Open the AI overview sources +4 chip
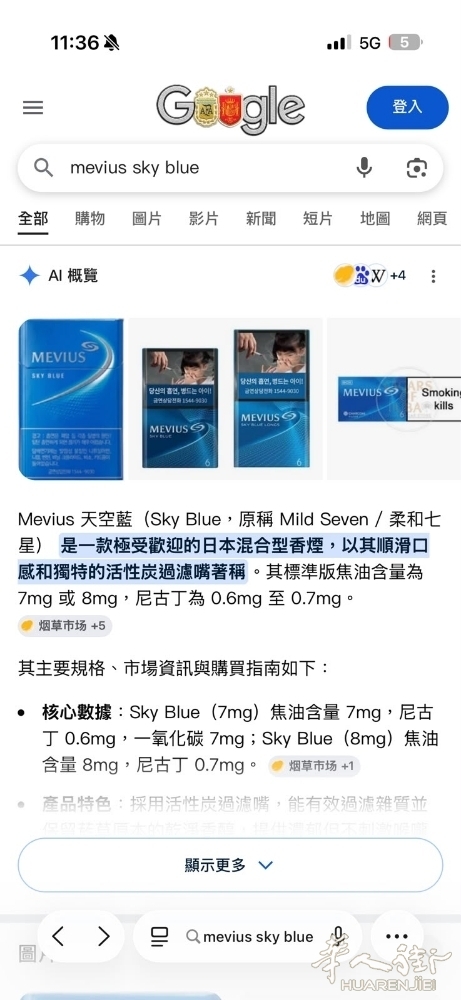 click(370, 276)
